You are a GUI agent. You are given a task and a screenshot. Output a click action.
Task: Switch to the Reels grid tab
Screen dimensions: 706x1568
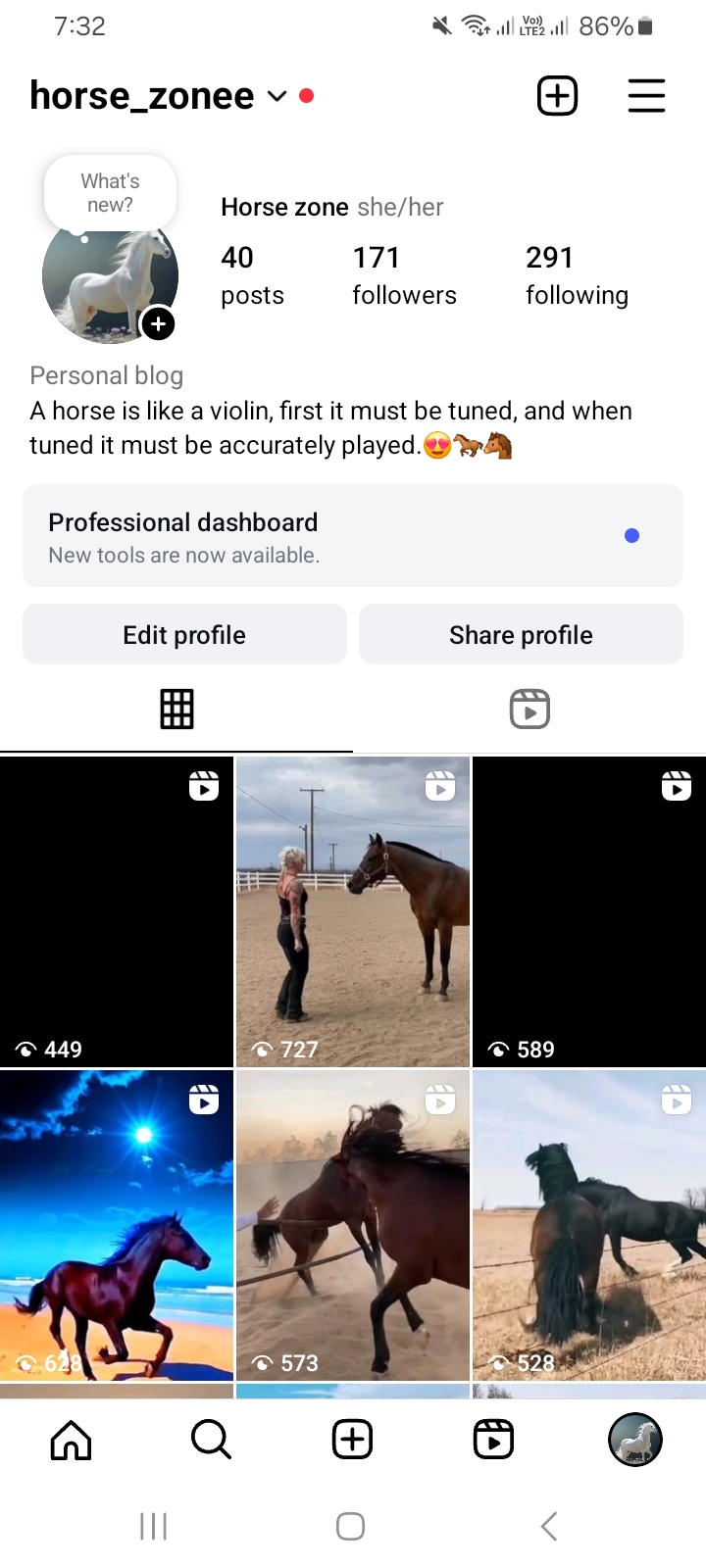coord(529,708)
